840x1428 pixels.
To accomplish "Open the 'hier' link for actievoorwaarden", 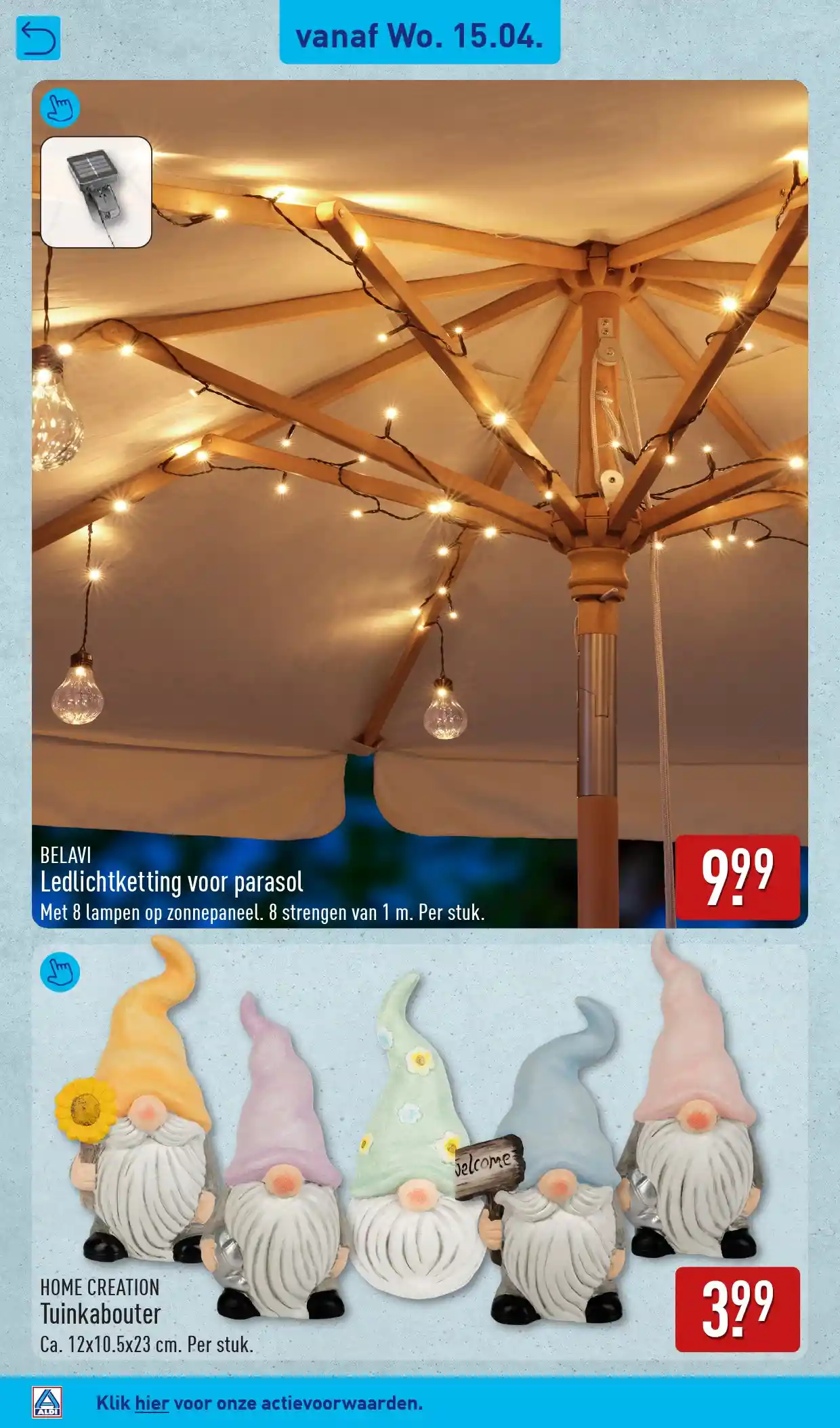I will [152, 1402].
